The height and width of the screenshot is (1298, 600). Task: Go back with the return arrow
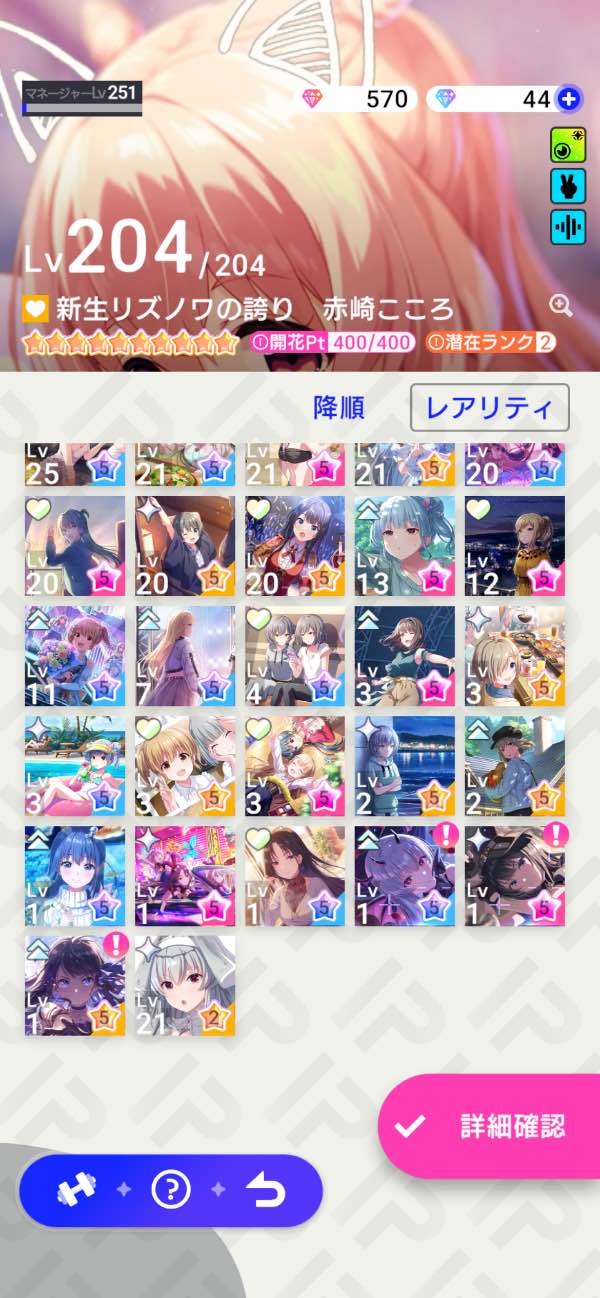tap(266, 1190)
